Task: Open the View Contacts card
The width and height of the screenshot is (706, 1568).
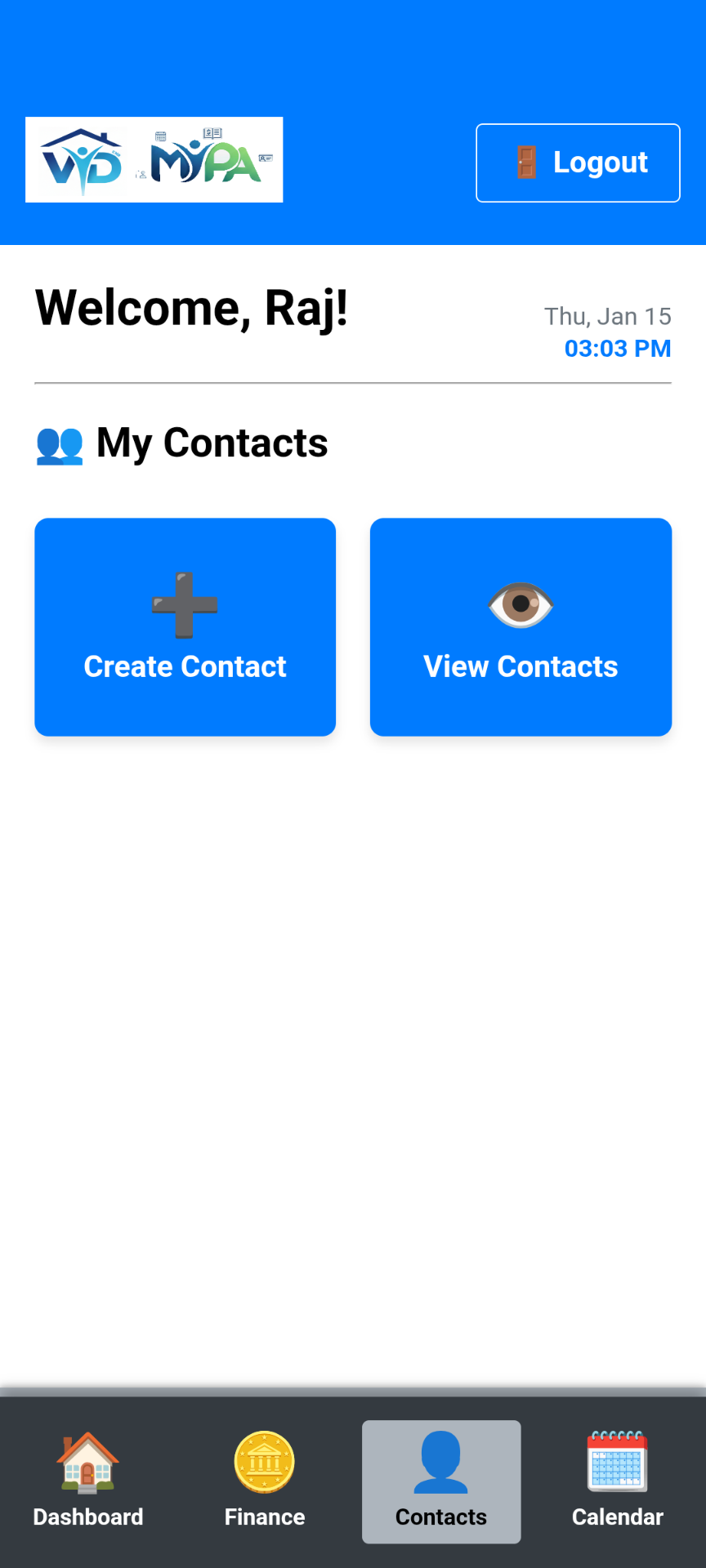Action: (521, 627)
